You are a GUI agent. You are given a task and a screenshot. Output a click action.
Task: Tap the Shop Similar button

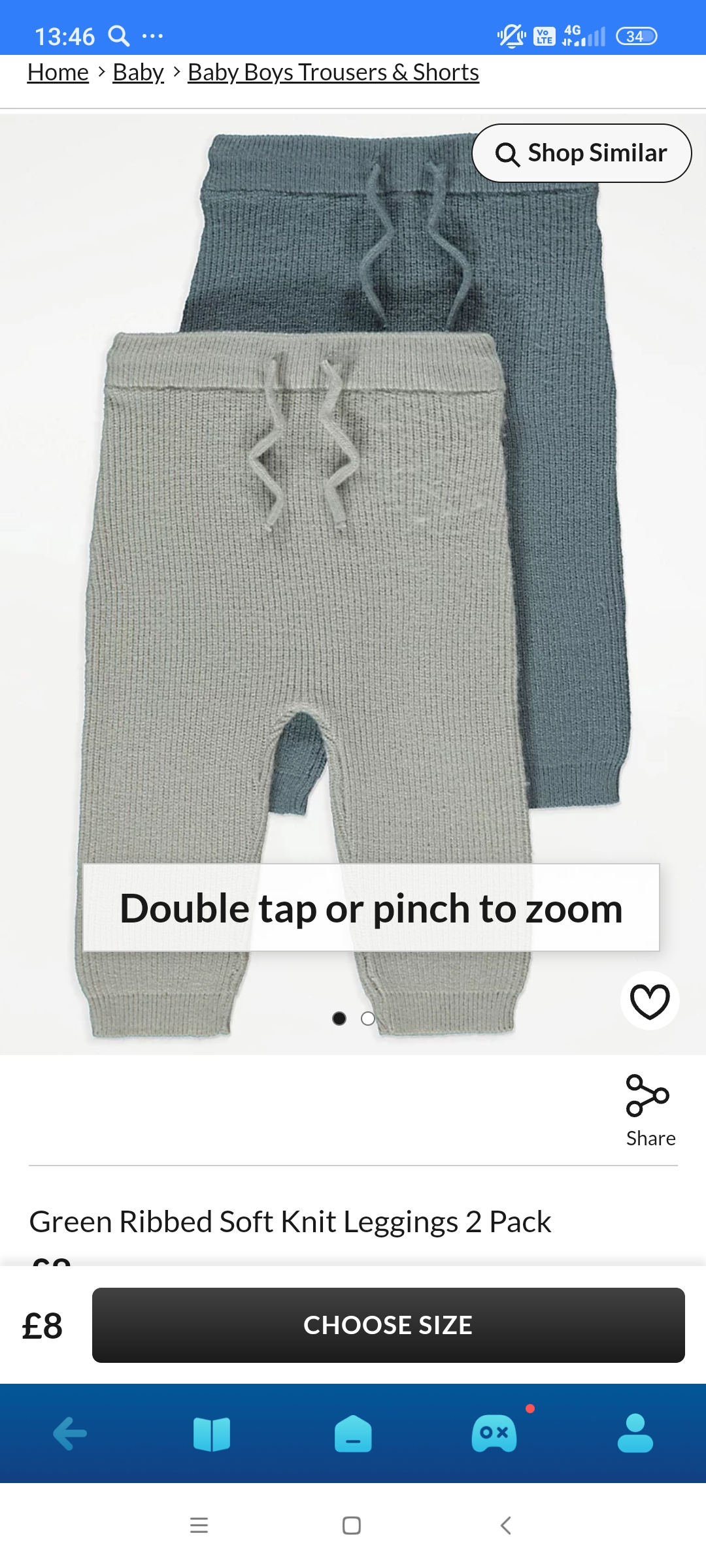point(581,154)
